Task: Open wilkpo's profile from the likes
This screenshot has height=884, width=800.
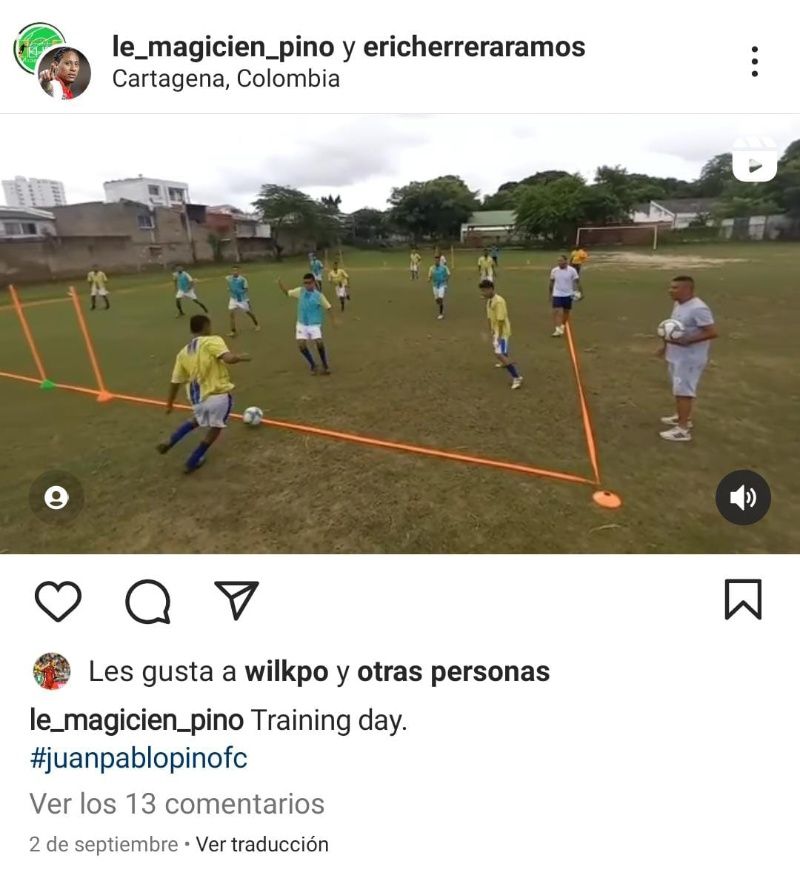Action: [x=286, y=671]
